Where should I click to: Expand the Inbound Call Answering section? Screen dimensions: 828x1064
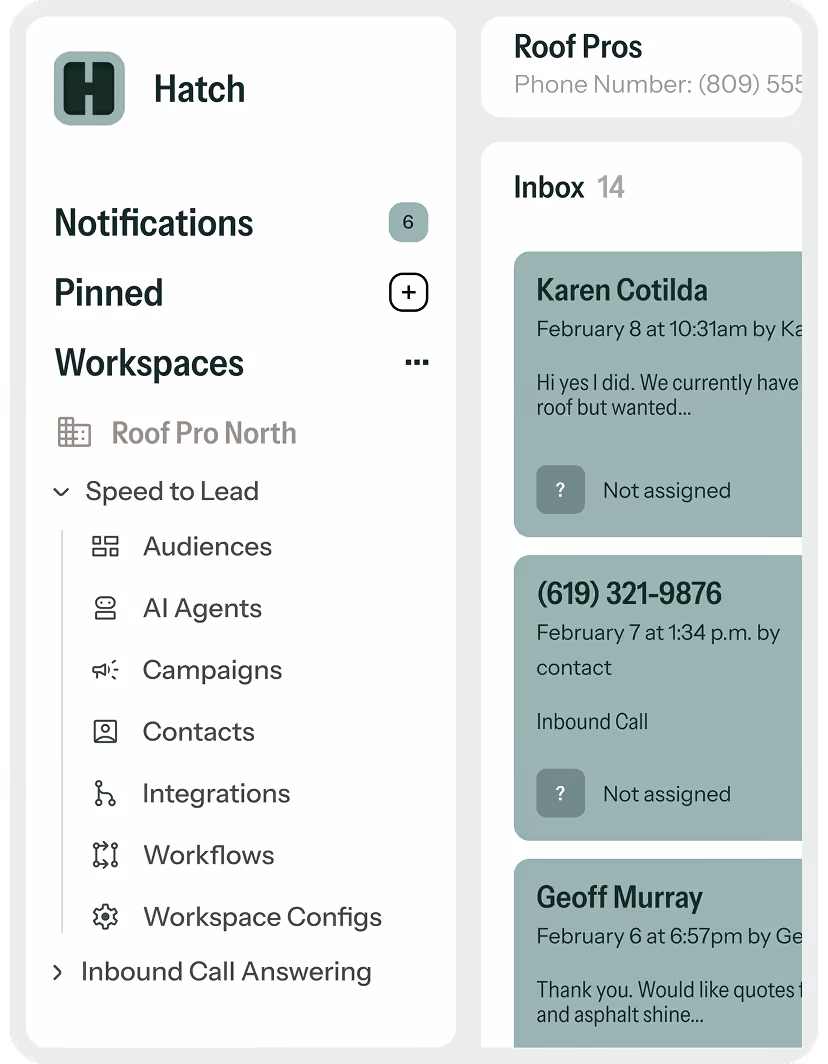pyautogui.click(x=58, y=970)
